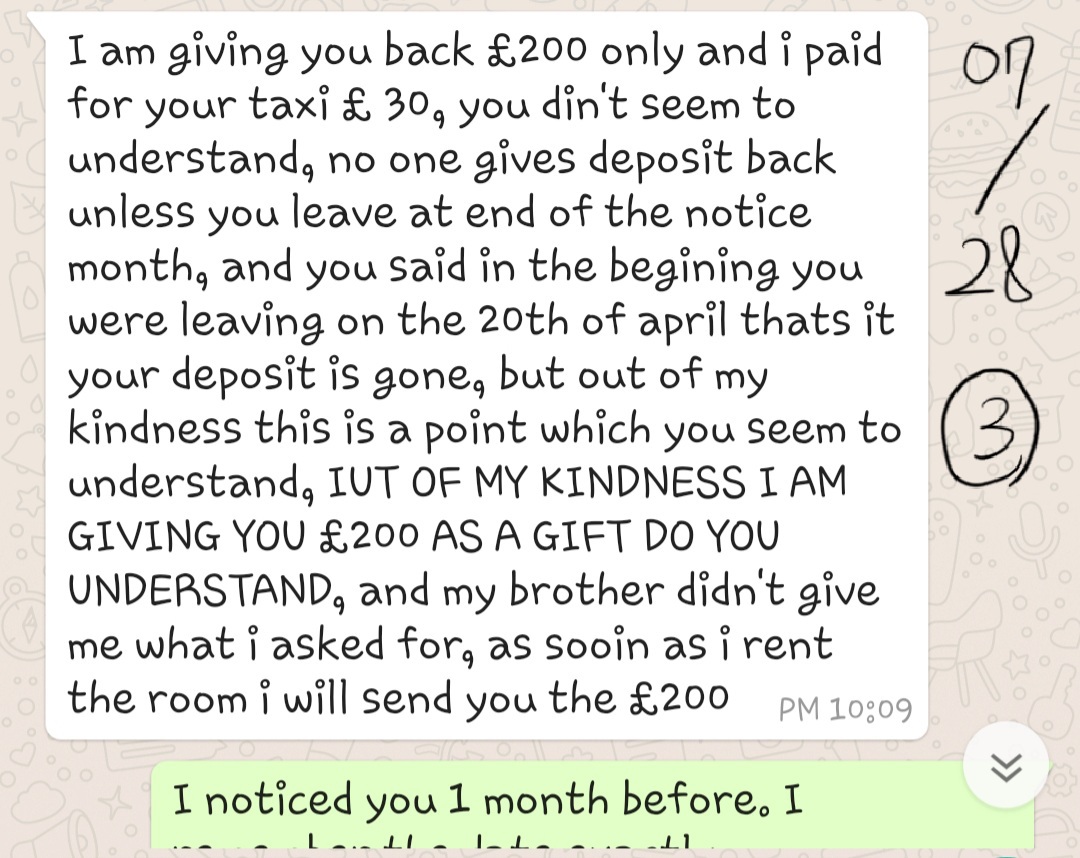1080x858 pixels.
Task: Jump to the latest messages with the down arrow
Action: 1006,766
